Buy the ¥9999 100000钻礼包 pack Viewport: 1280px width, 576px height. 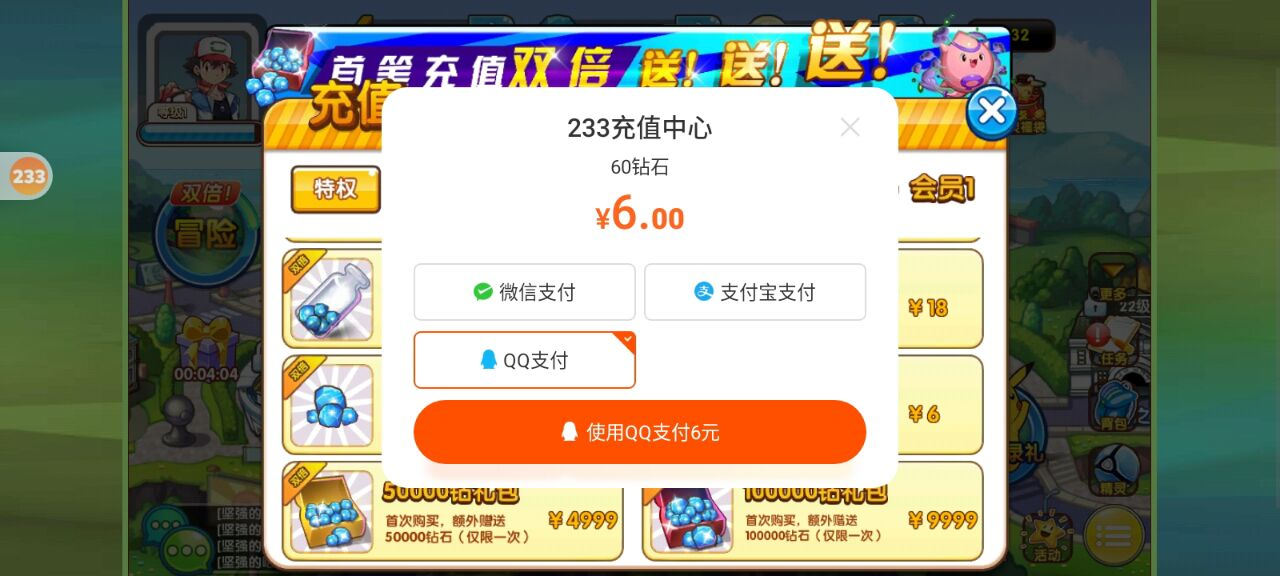click(x=941, y=520)
